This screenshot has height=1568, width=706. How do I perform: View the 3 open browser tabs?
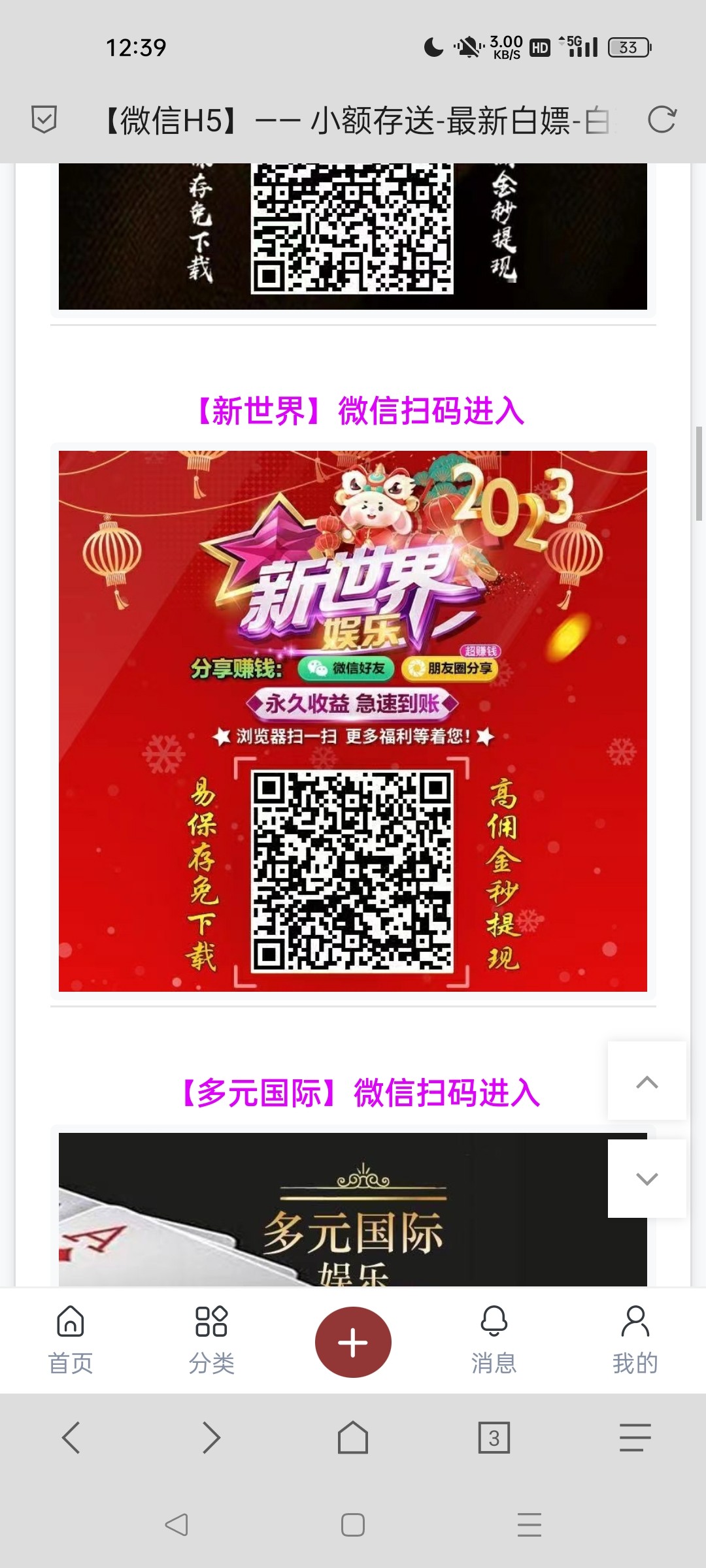click(494, 1437)
